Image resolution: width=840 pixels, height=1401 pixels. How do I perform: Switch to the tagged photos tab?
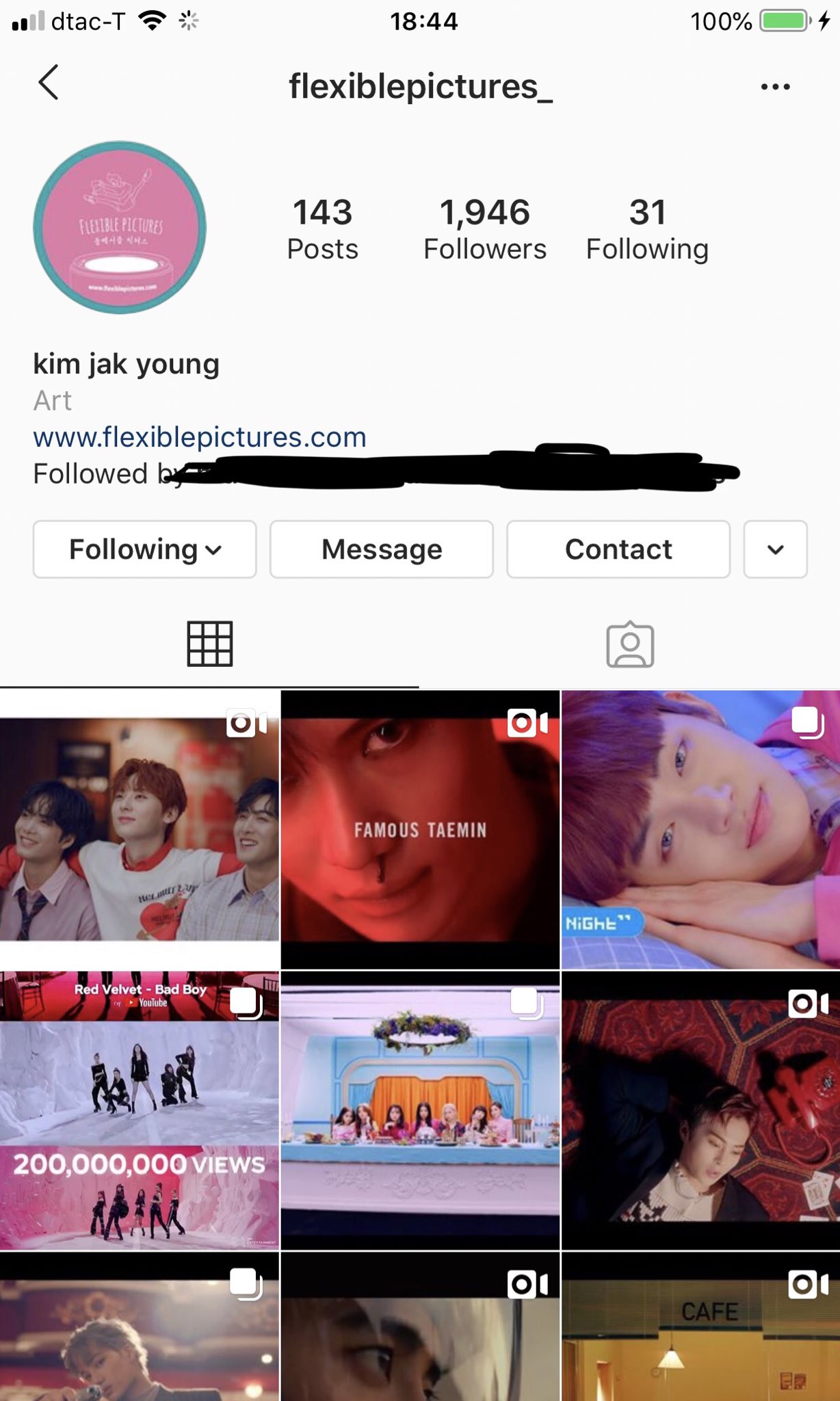click(630, 644)
